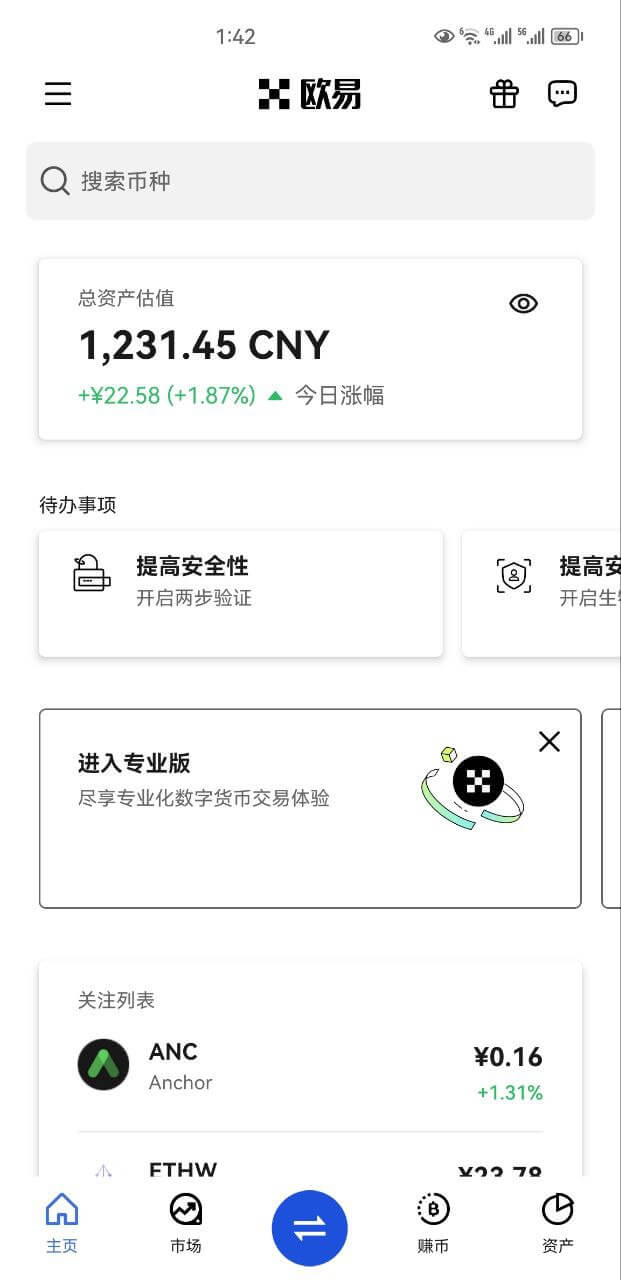Open the gift rewards icon
This screenshot has height=1280, width=621.
pos(504,94)
